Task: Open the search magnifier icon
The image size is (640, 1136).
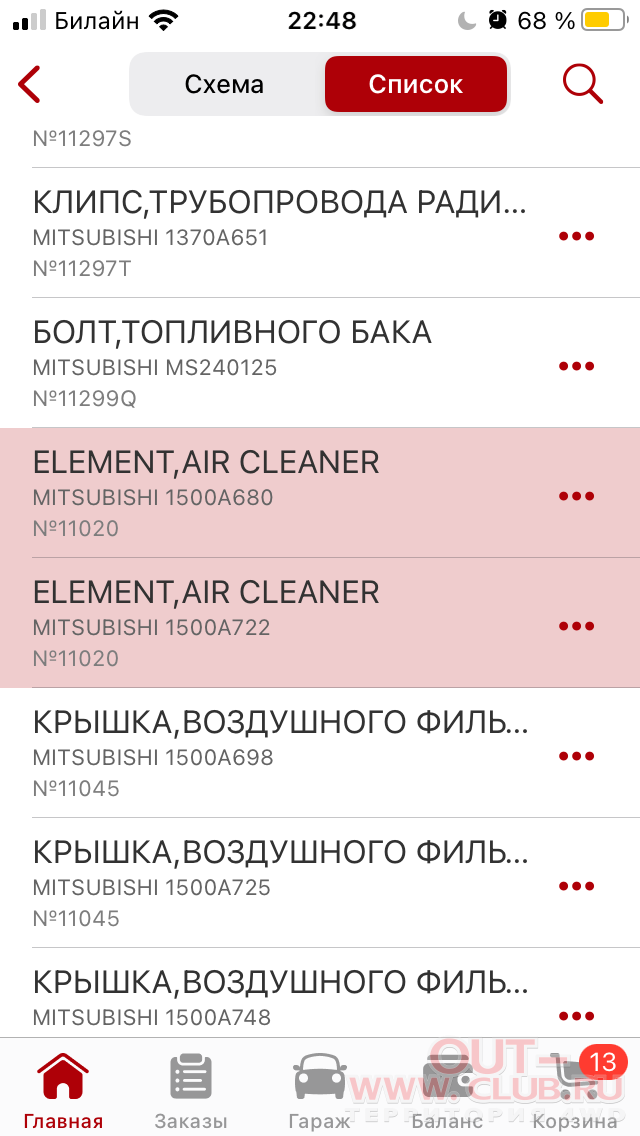Action: [x=583, y=85]
